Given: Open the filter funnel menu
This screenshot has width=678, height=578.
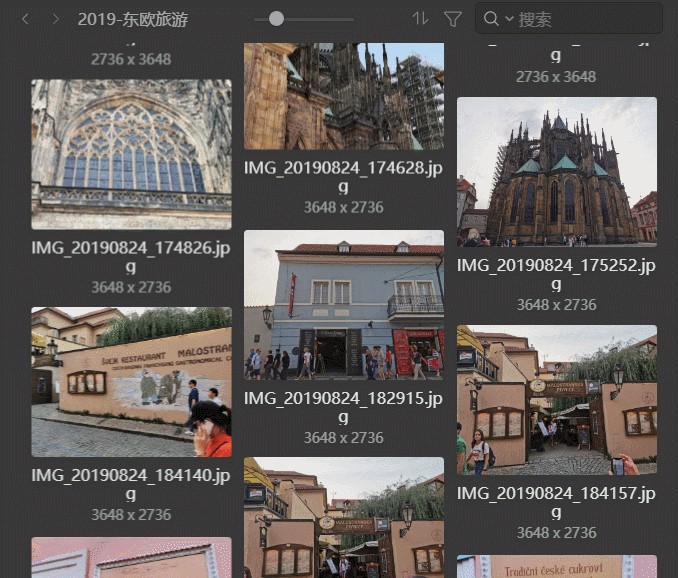Looking at the screenshot, I should (452, 19).
